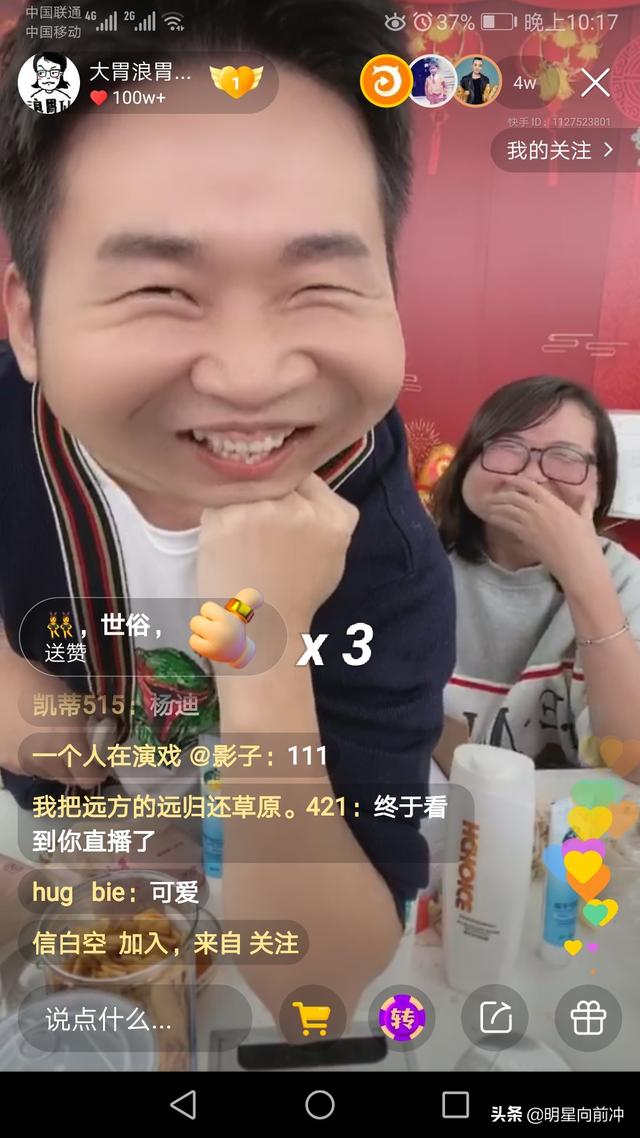
Task: Tap the purple 转 button
Action: [x=402, y=1019]
